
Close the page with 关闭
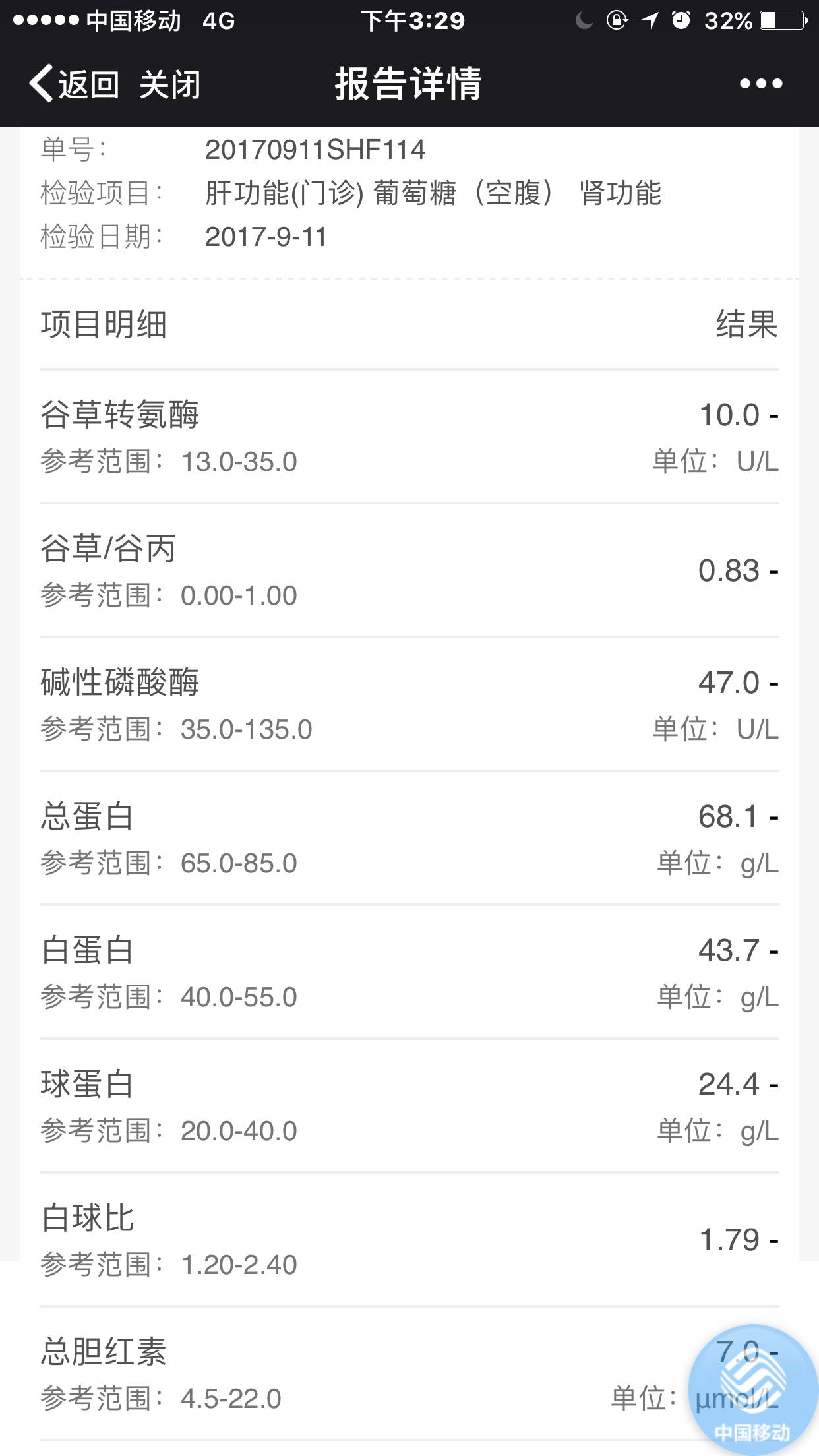pos(169,84)
